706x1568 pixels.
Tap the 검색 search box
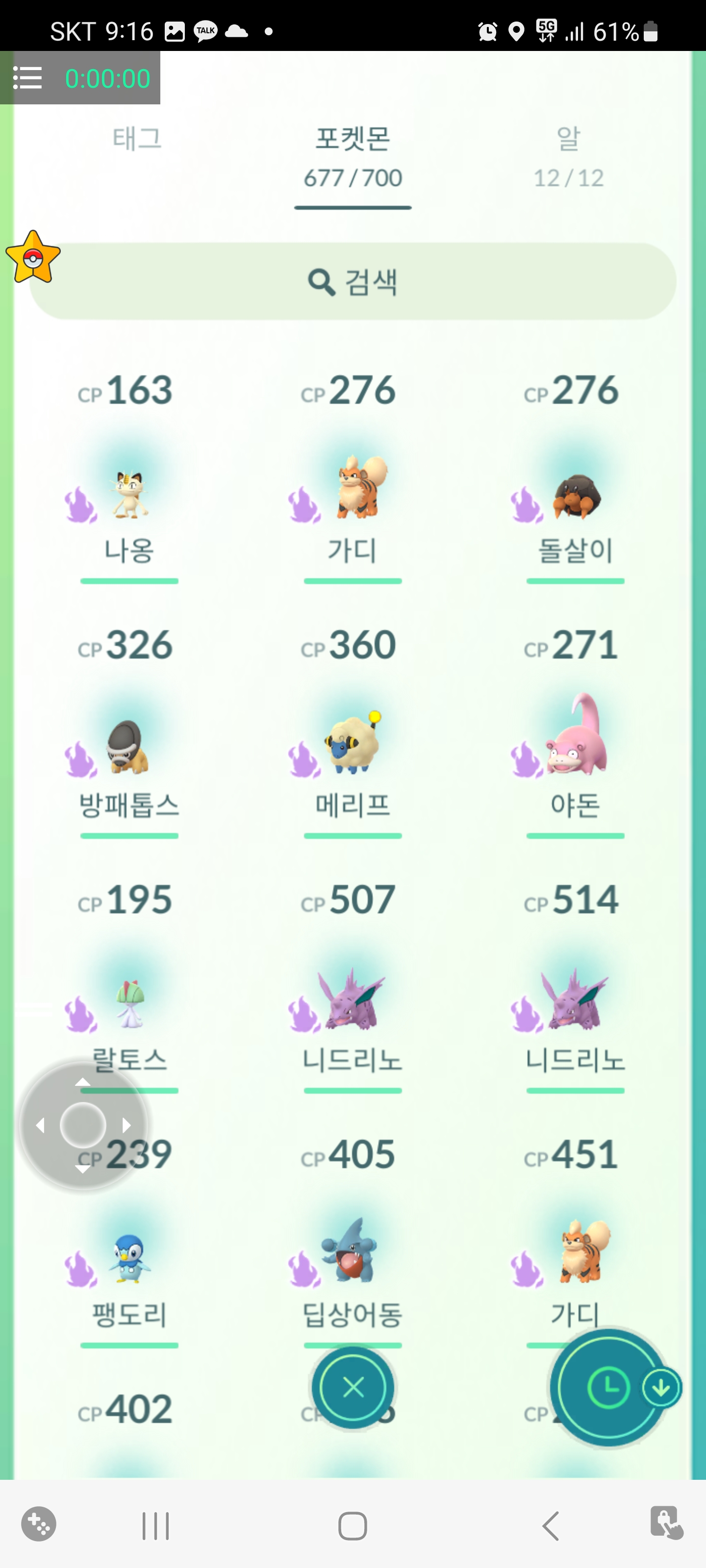[x=353, y=282]
